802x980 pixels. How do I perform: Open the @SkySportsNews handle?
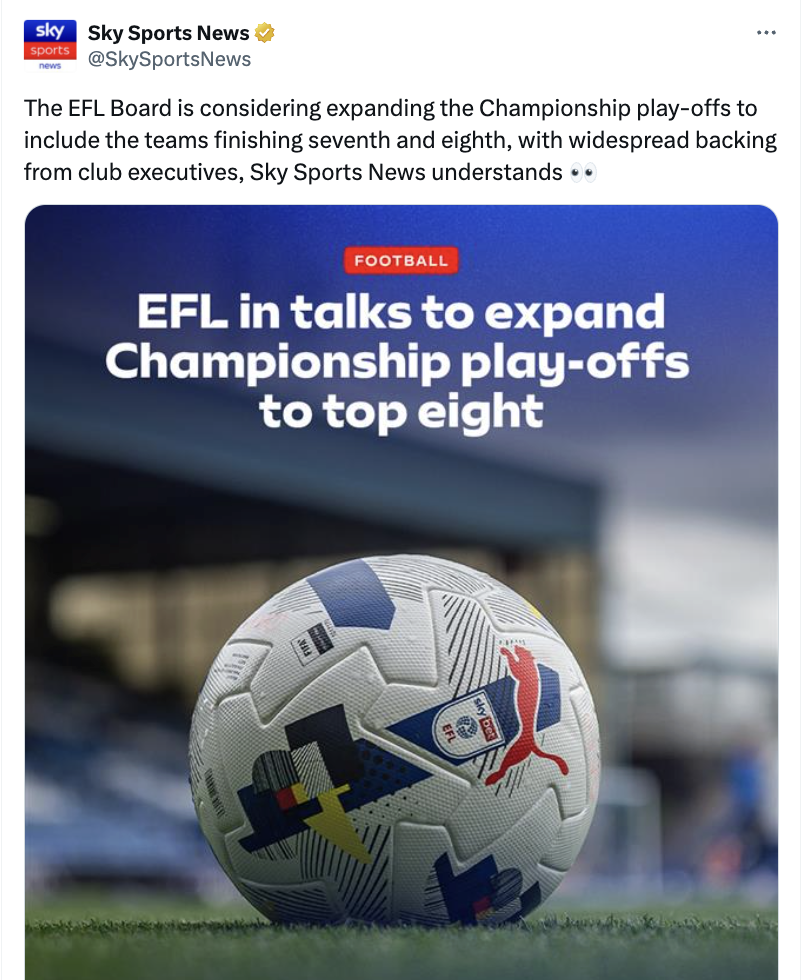tap(169, 59)
